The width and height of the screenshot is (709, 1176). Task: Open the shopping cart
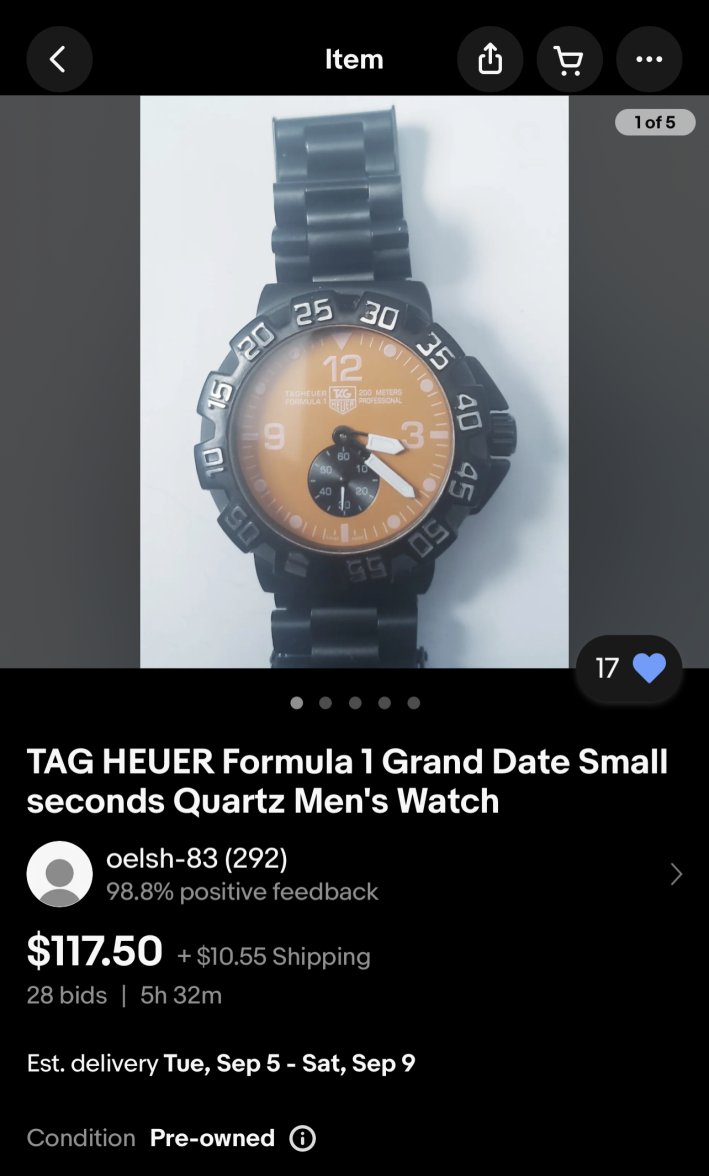tap(569, 60)
